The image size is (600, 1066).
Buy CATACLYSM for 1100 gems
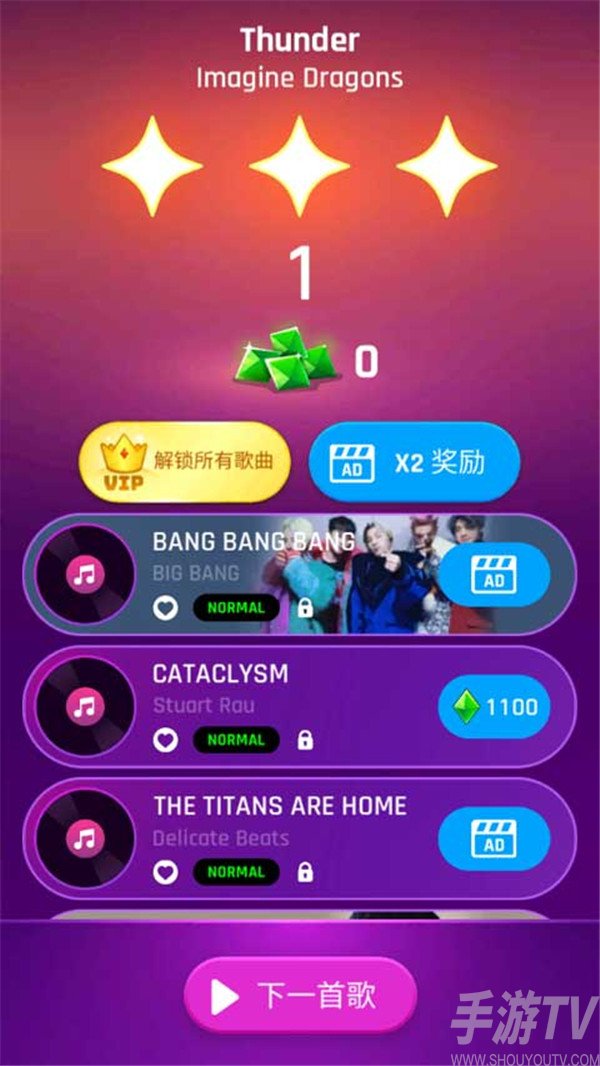[x=494, y=707]
